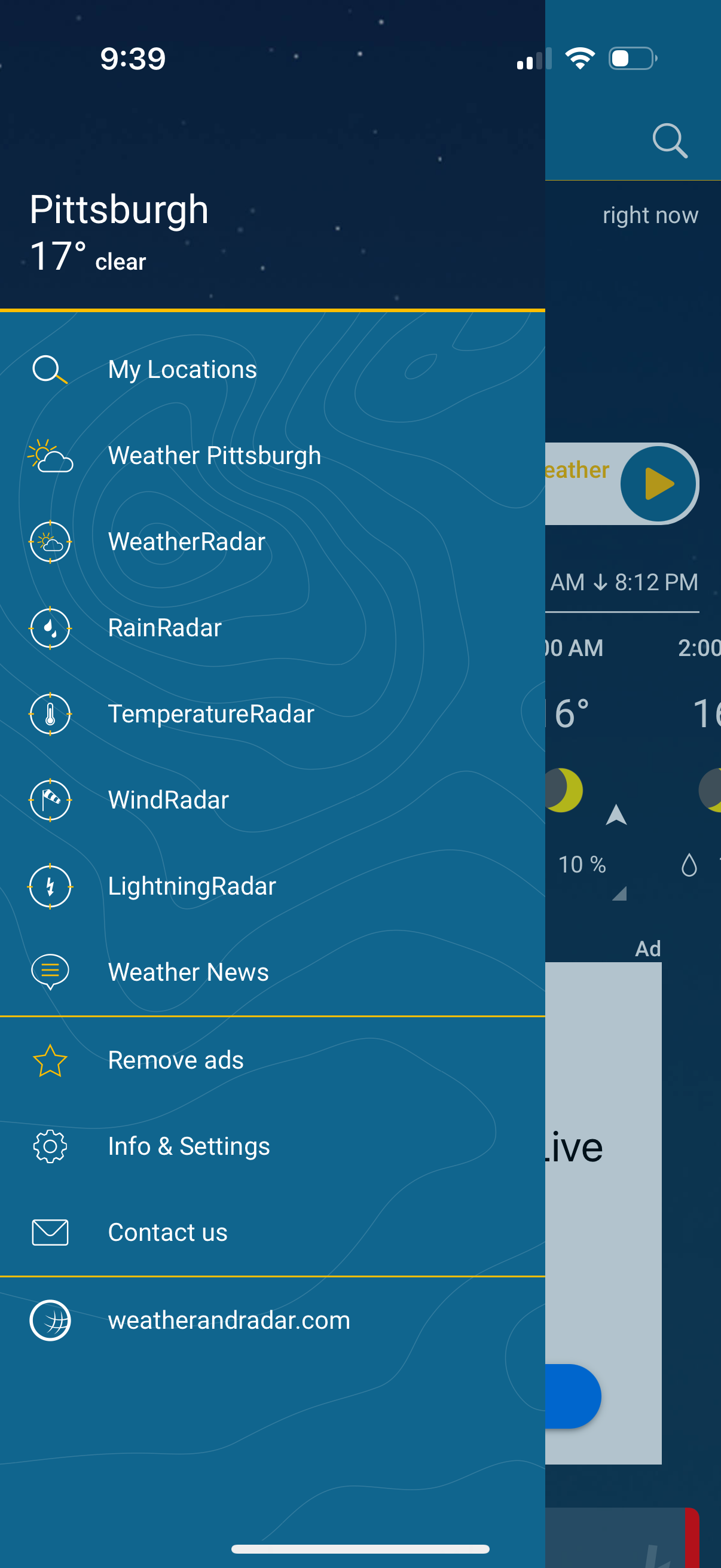The height and width of the screenshot is (1568, 721).
Task: Tap the envelope icon for Contact us
Action: click(51, 1232)
